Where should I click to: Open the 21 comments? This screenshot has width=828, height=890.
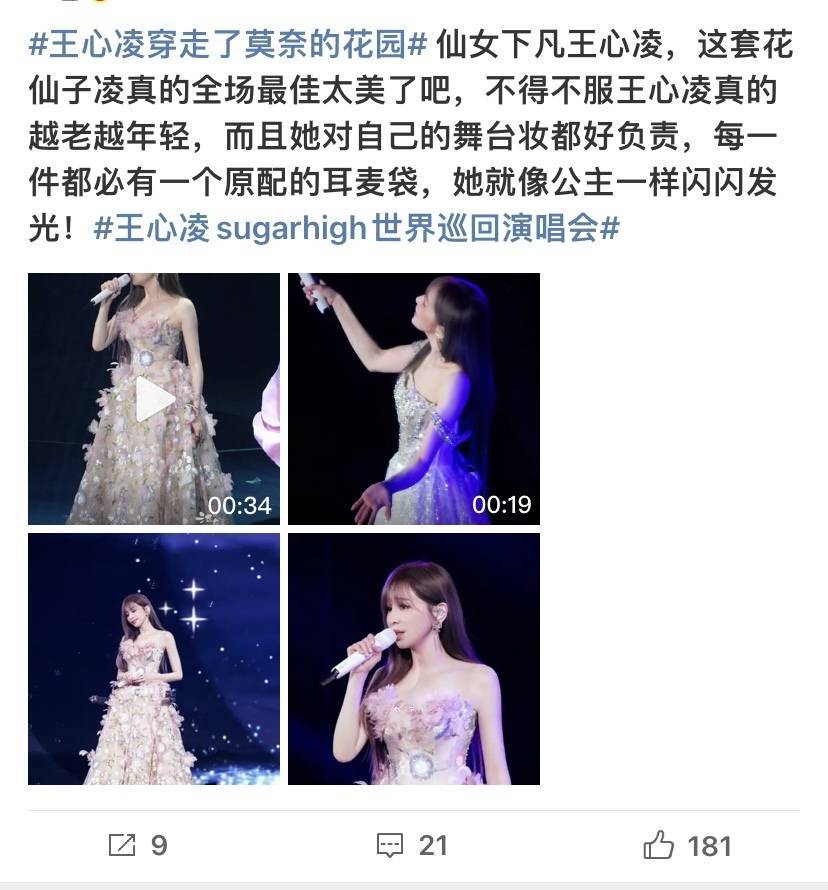point(411,846)
